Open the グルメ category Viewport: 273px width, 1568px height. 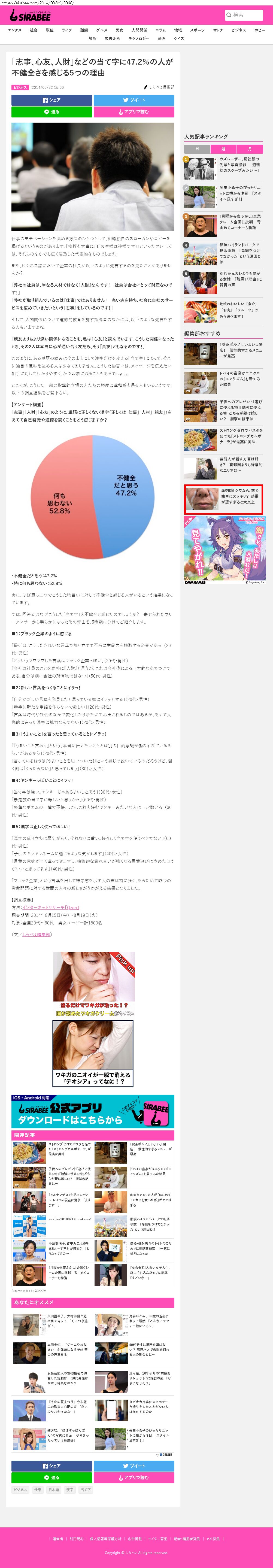tap(102, 30)
